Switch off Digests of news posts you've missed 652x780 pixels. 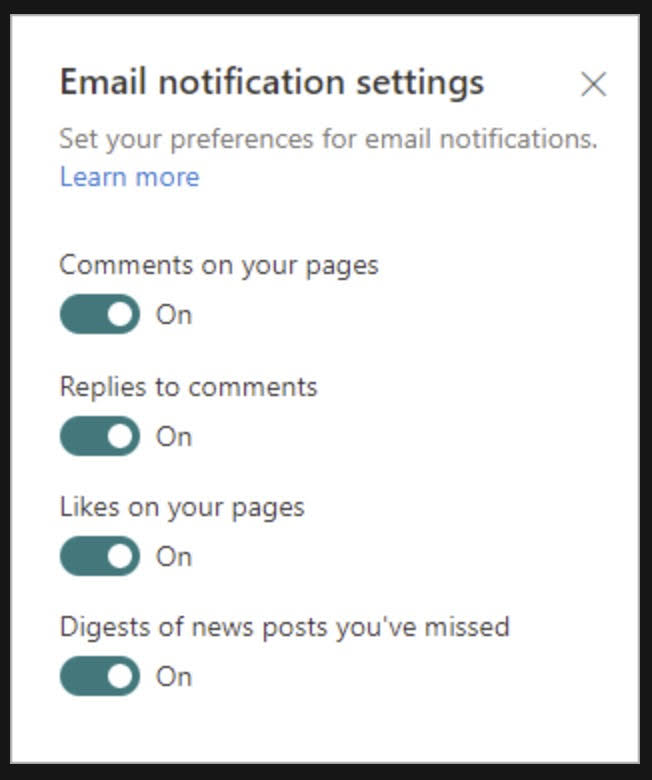tap(100, 676)
